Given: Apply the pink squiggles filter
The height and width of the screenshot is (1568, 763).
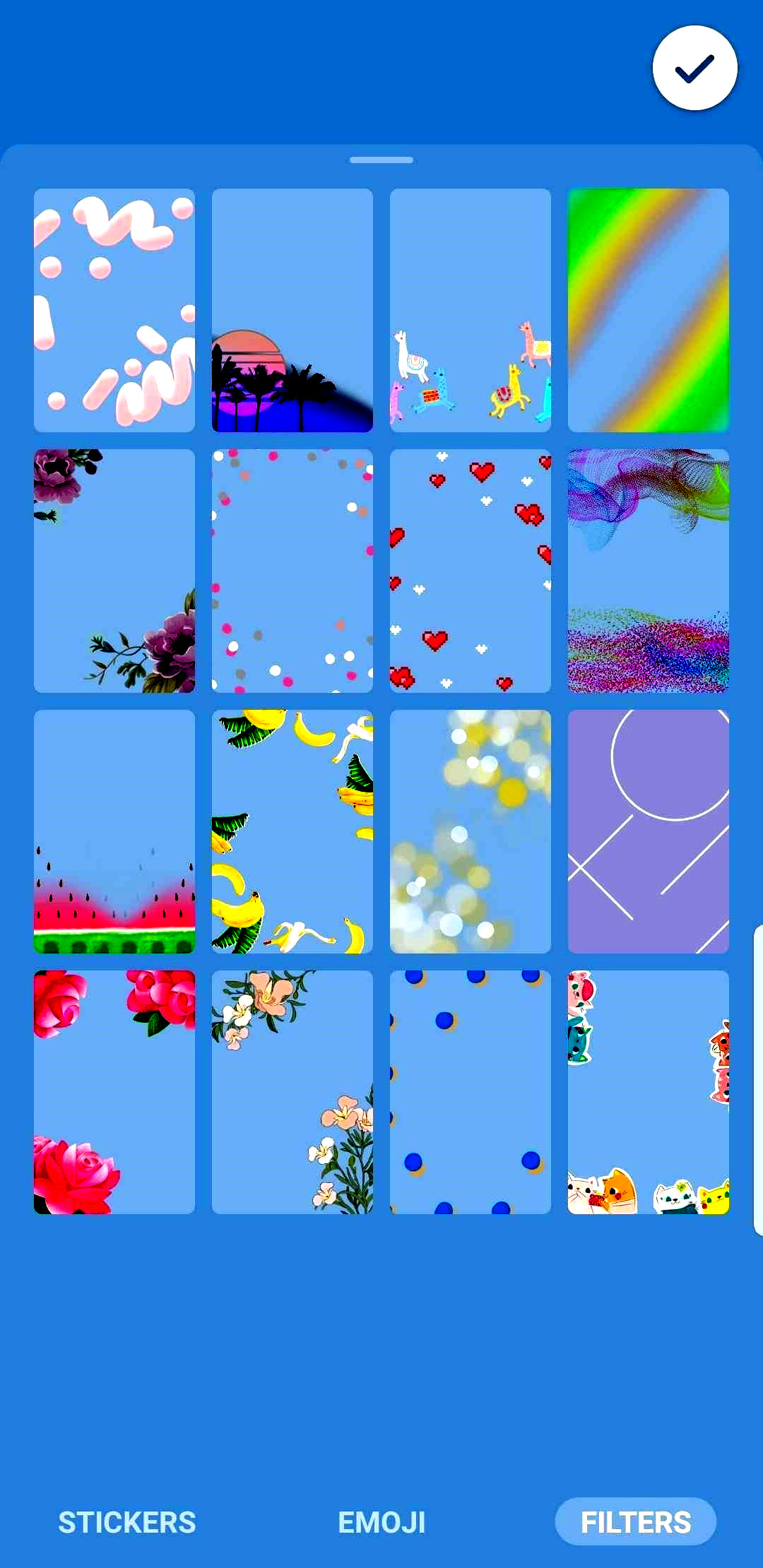Looking at the screenshot, I should pyautogui.click(x=114, y=310).
